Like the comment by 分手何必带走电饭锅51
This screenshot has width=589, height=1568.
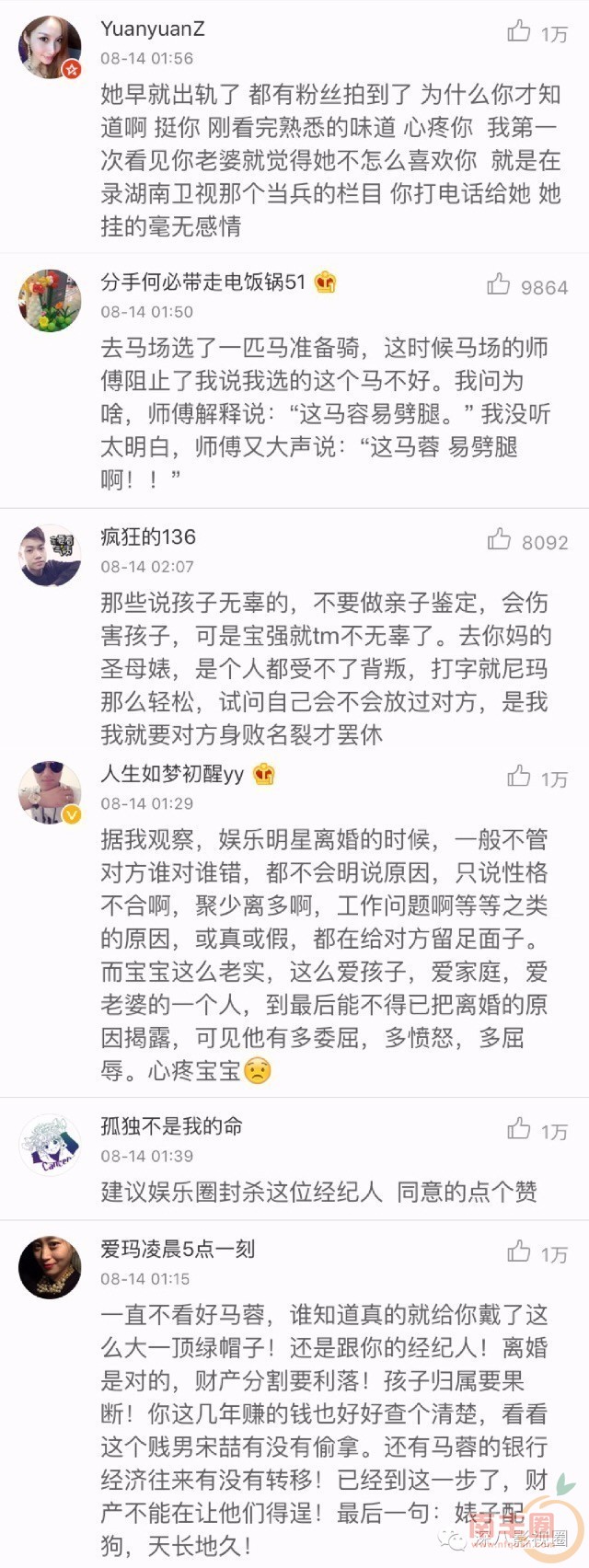coord(499,284)
